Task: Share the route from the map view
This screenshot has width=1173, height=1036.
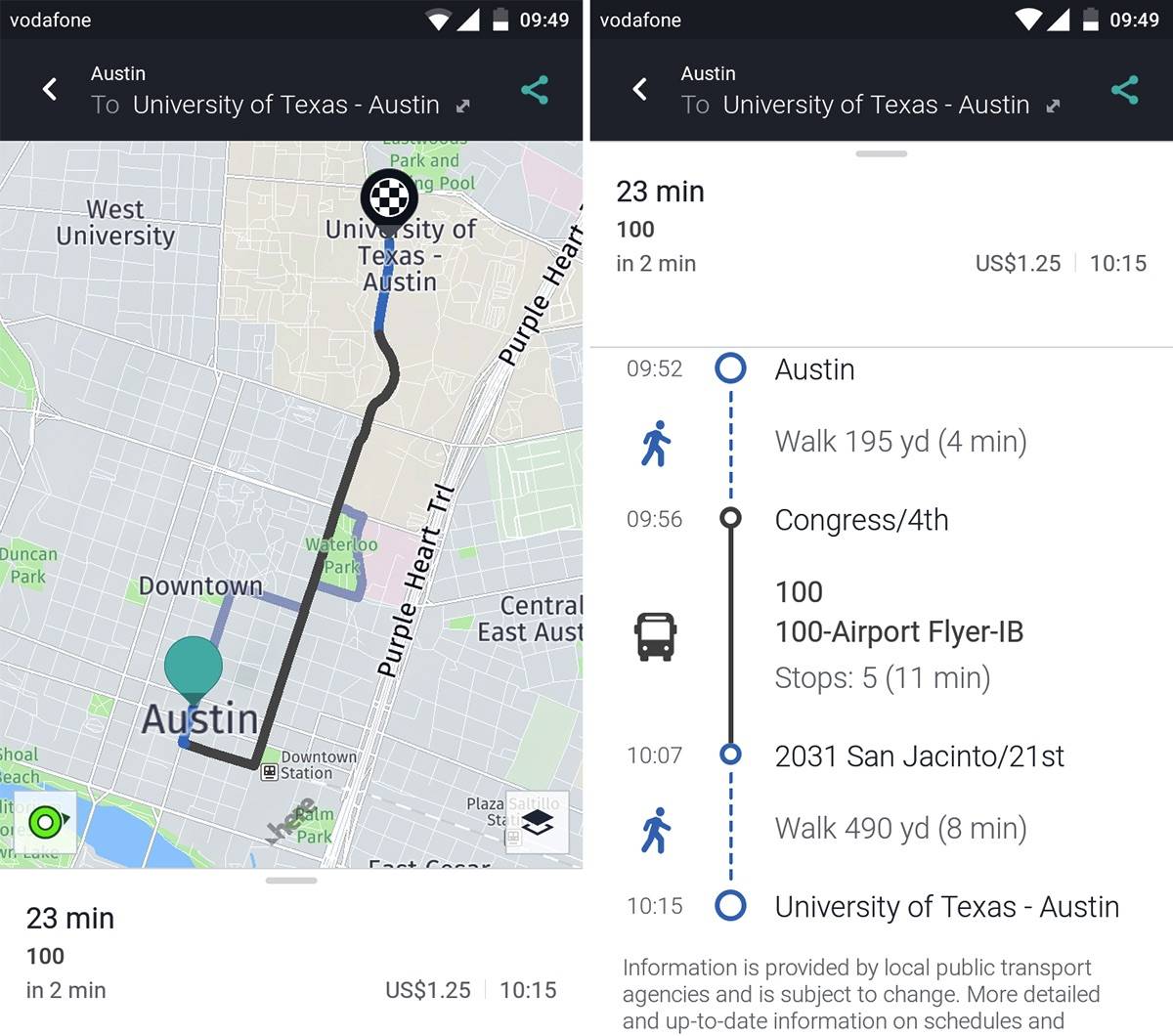Action: [x=535, y=91]
